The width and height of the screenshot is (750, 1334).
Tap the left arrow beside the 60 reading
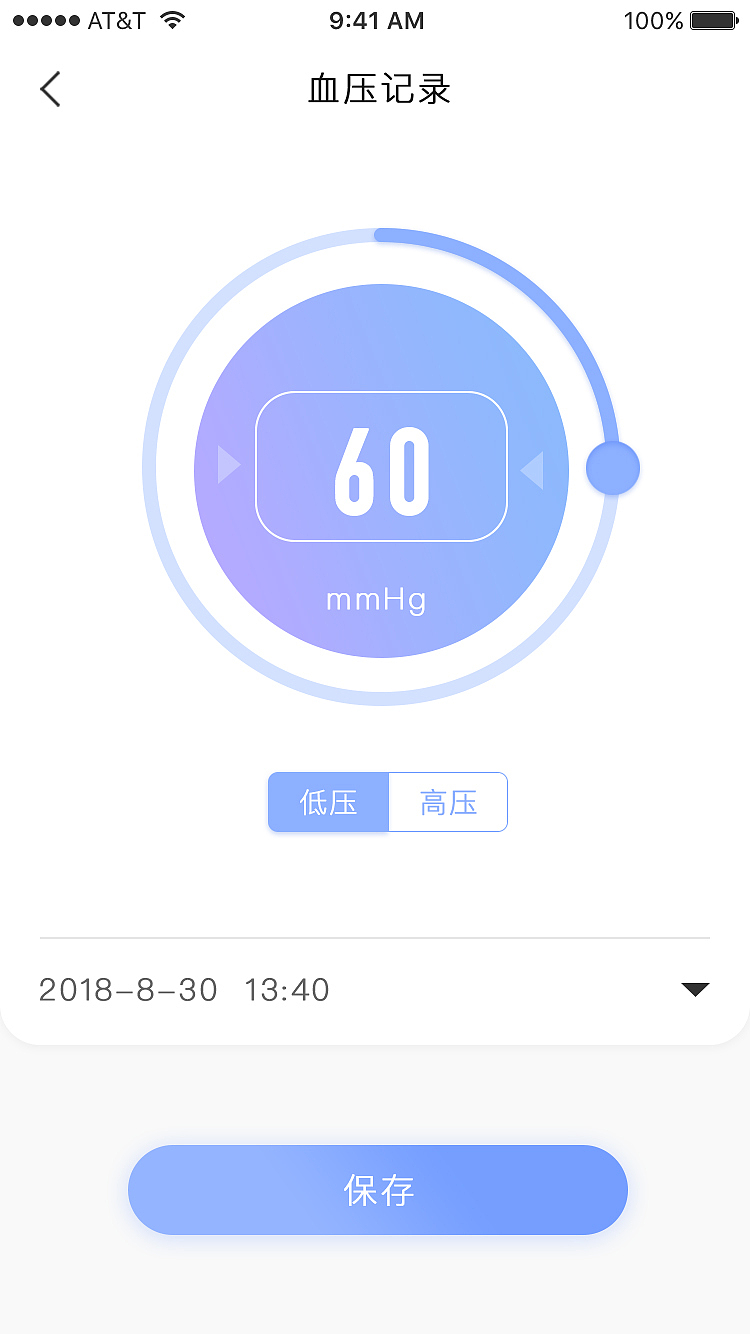coord(229,465)
